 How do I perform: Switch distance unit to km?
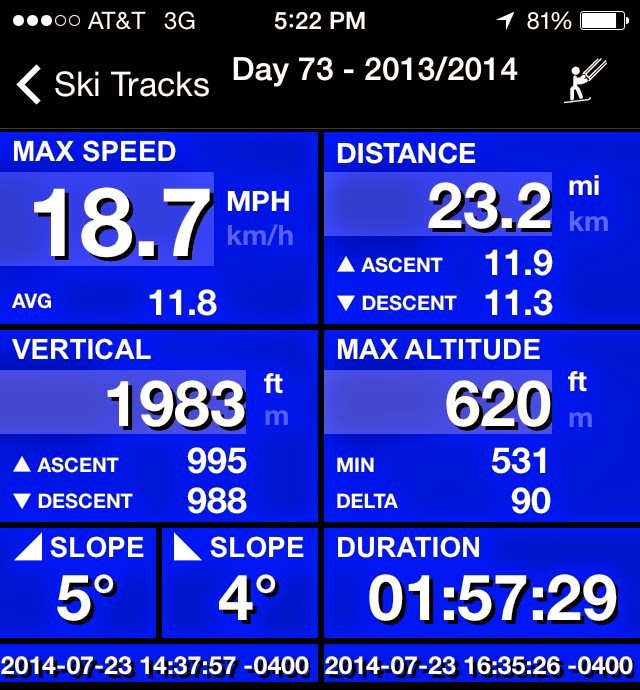coord(588,221)
